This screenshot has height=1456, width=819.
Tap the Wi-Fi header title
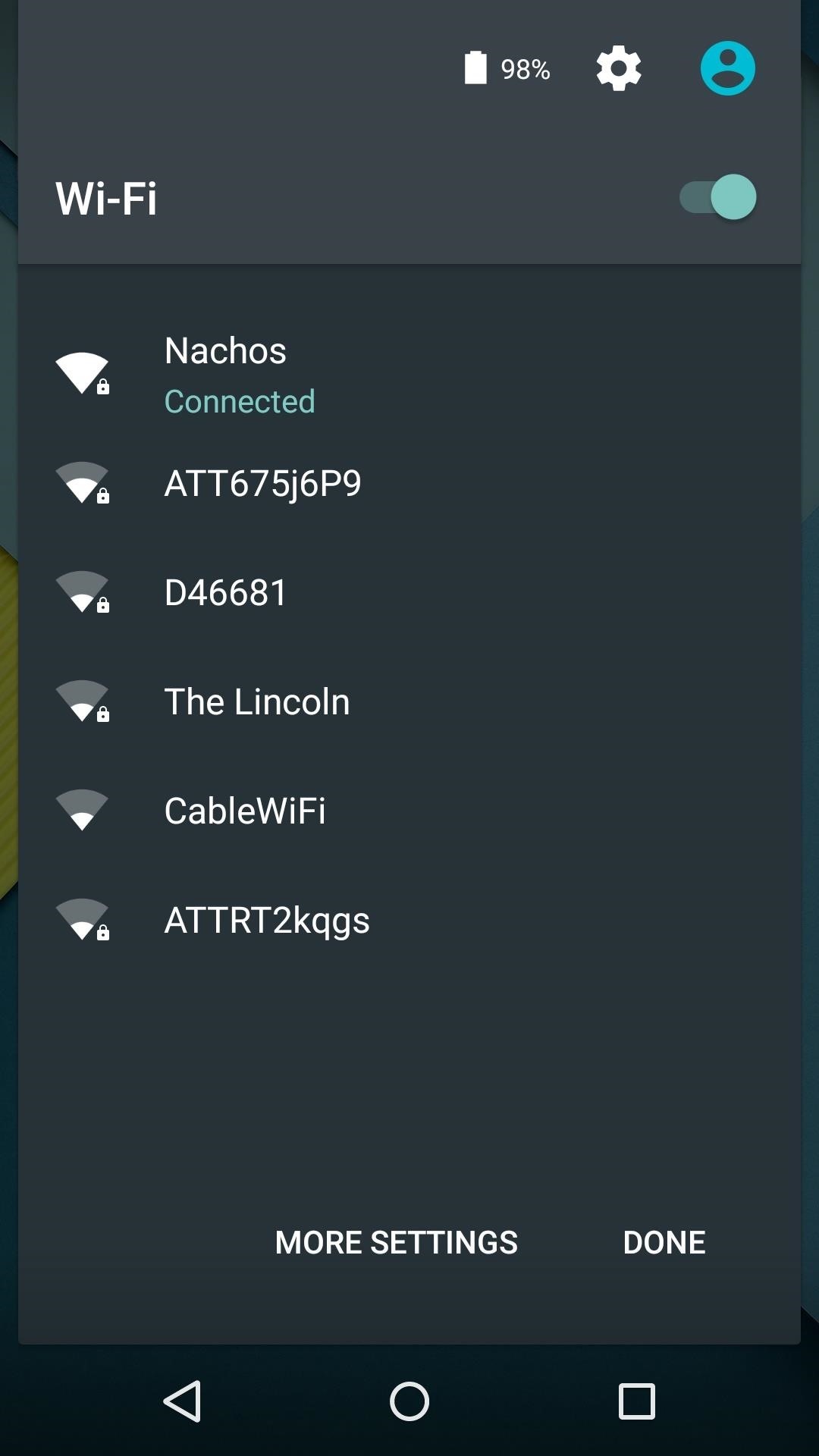pyautogui.click(x=106, y=199)
